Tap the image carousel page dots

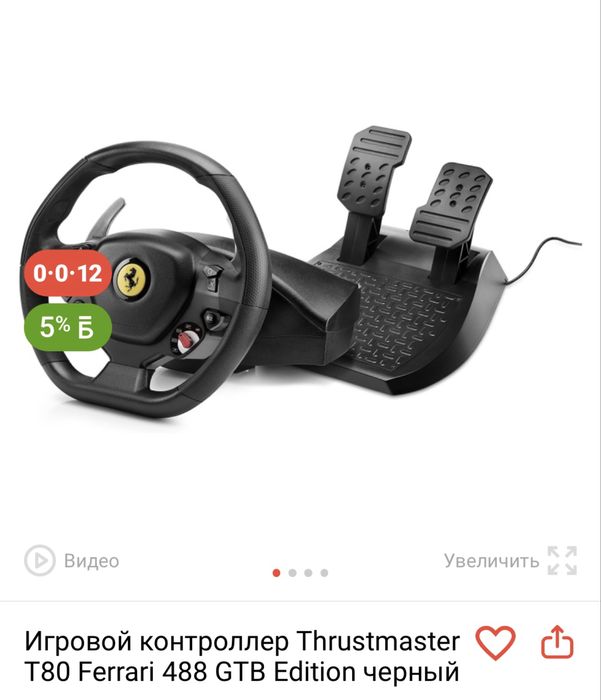coord(300,573)
